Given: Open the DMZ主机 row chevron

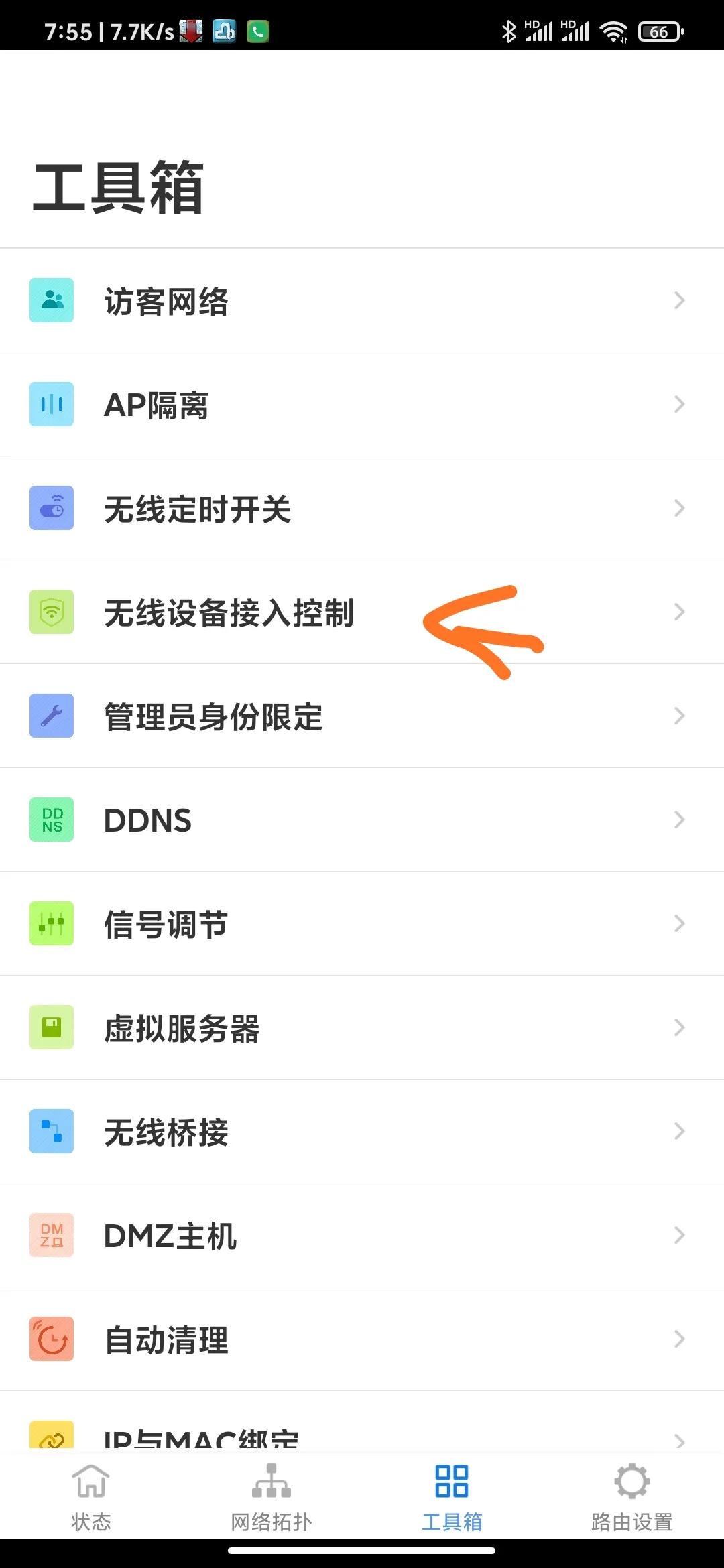Looking at the screenshot, I should pos(679,1235).
